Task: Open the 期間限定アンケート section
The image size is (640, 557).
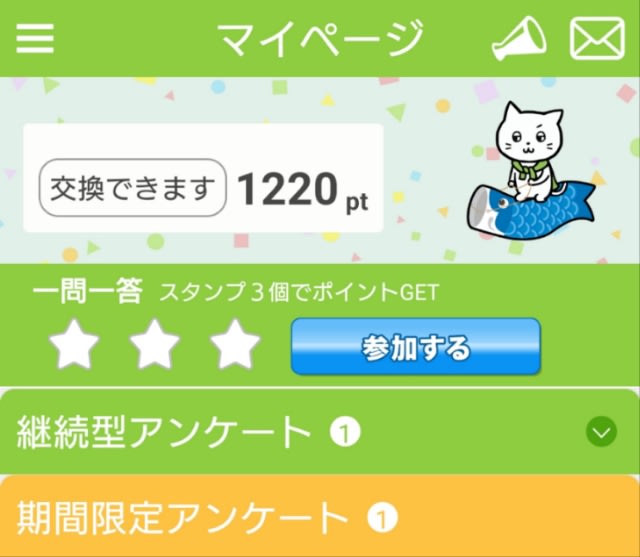Action: pyautogui.click(x=320, y=517)
